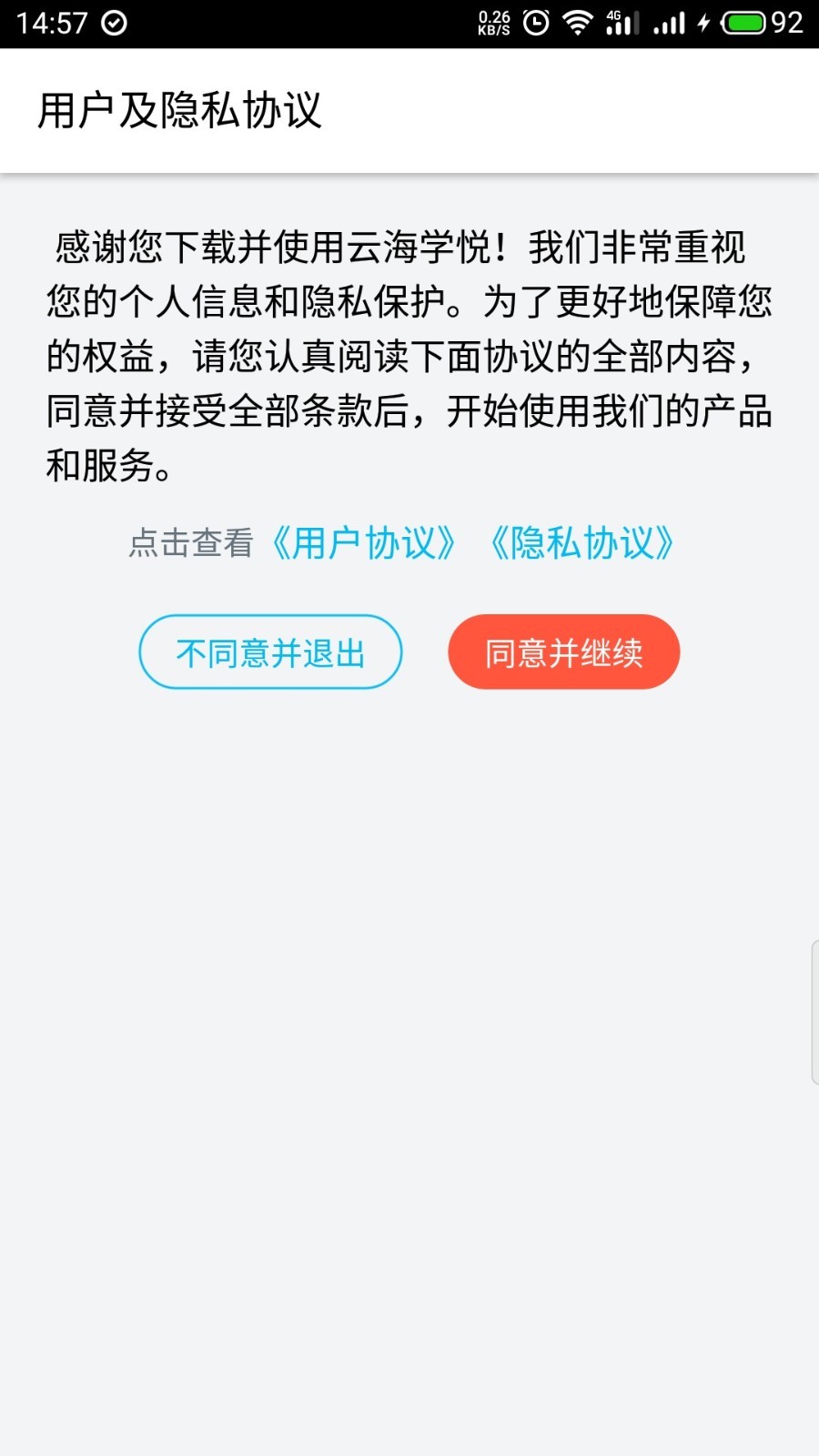Tap the battery percentage 92
The height and width of the screenshot is (1456, 819).
pyautogui.click(x=788, y=20)
